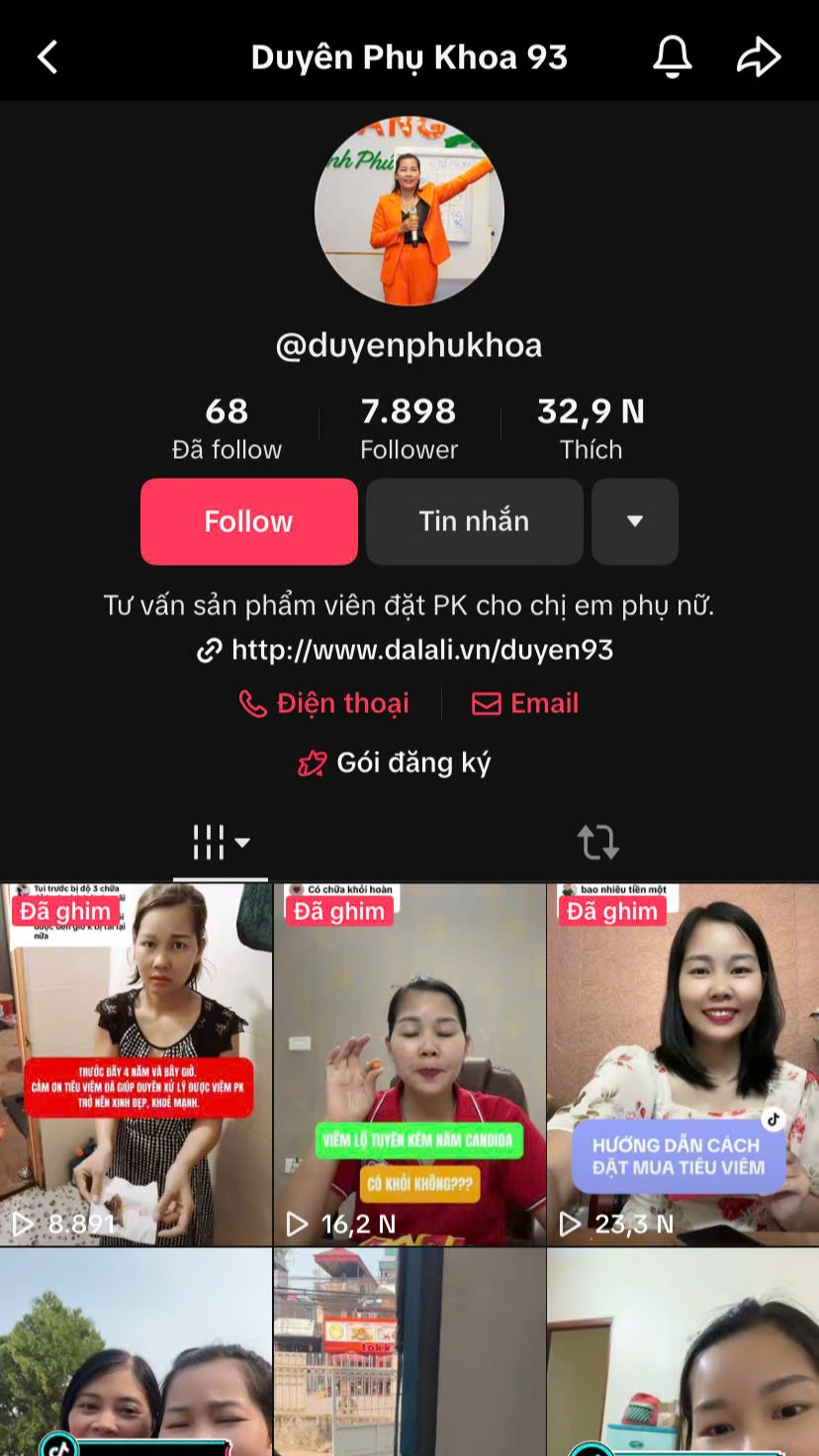
Task: Open pinned video Hướng dẫn cách đặt mua
Action: (682, 1064)
